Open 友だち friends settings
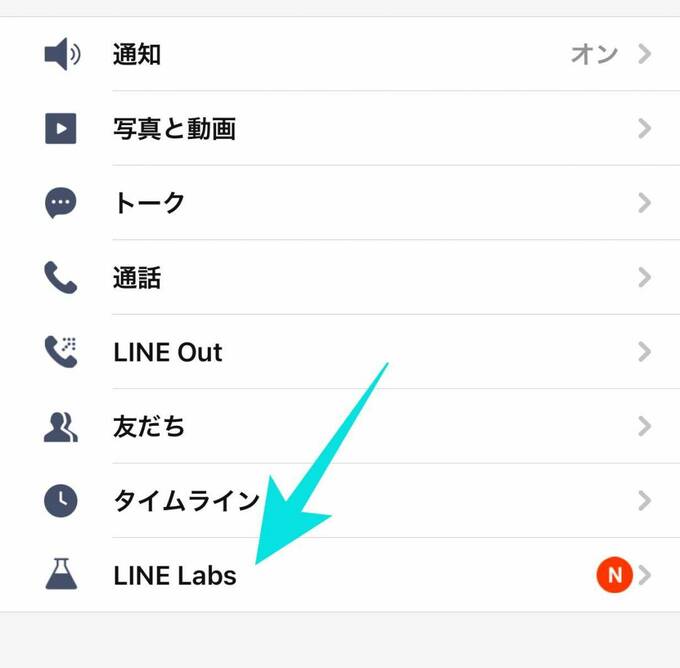 tap(340, 426)
